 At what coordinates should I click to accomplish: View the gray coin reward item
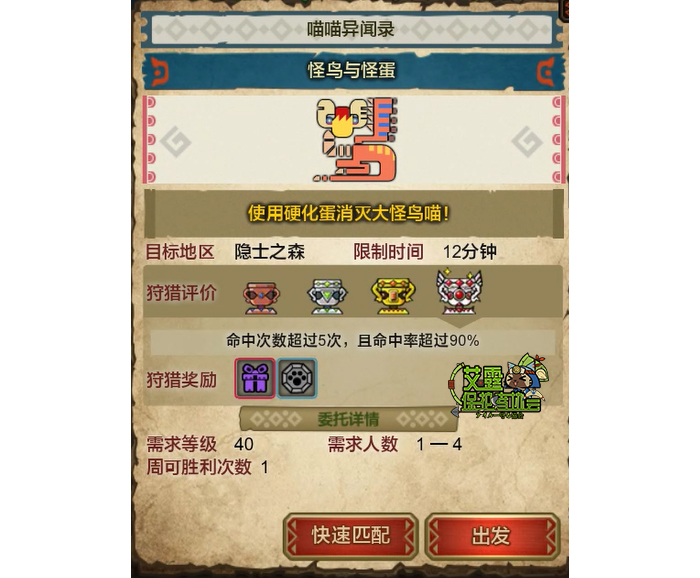pyautogui.click(x=297, y=379)
